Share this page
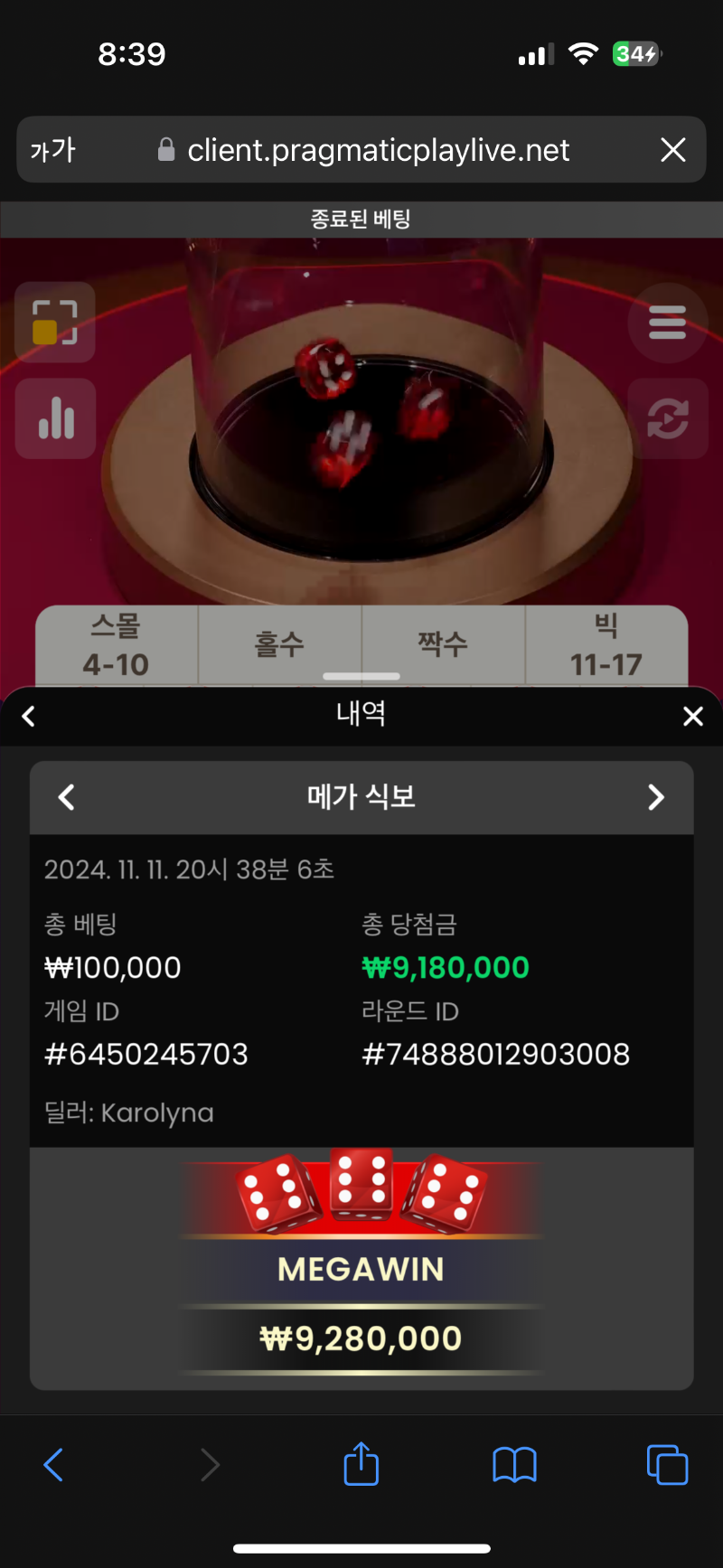The height and width of the screenshot is (1568, 723). [x=361, y=1463]
